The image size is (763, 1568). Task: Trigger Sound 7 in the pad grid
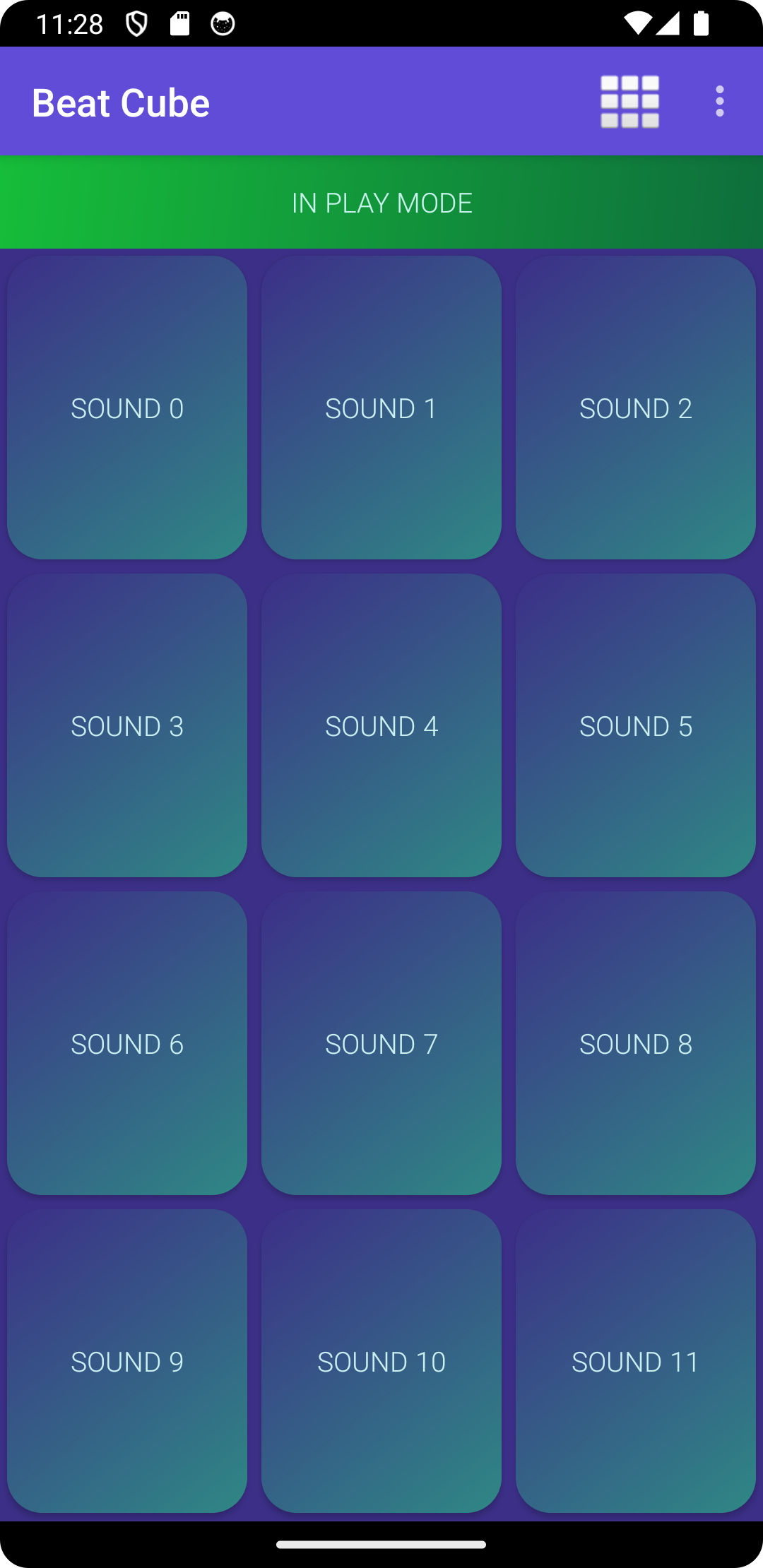pos(381,1044)
